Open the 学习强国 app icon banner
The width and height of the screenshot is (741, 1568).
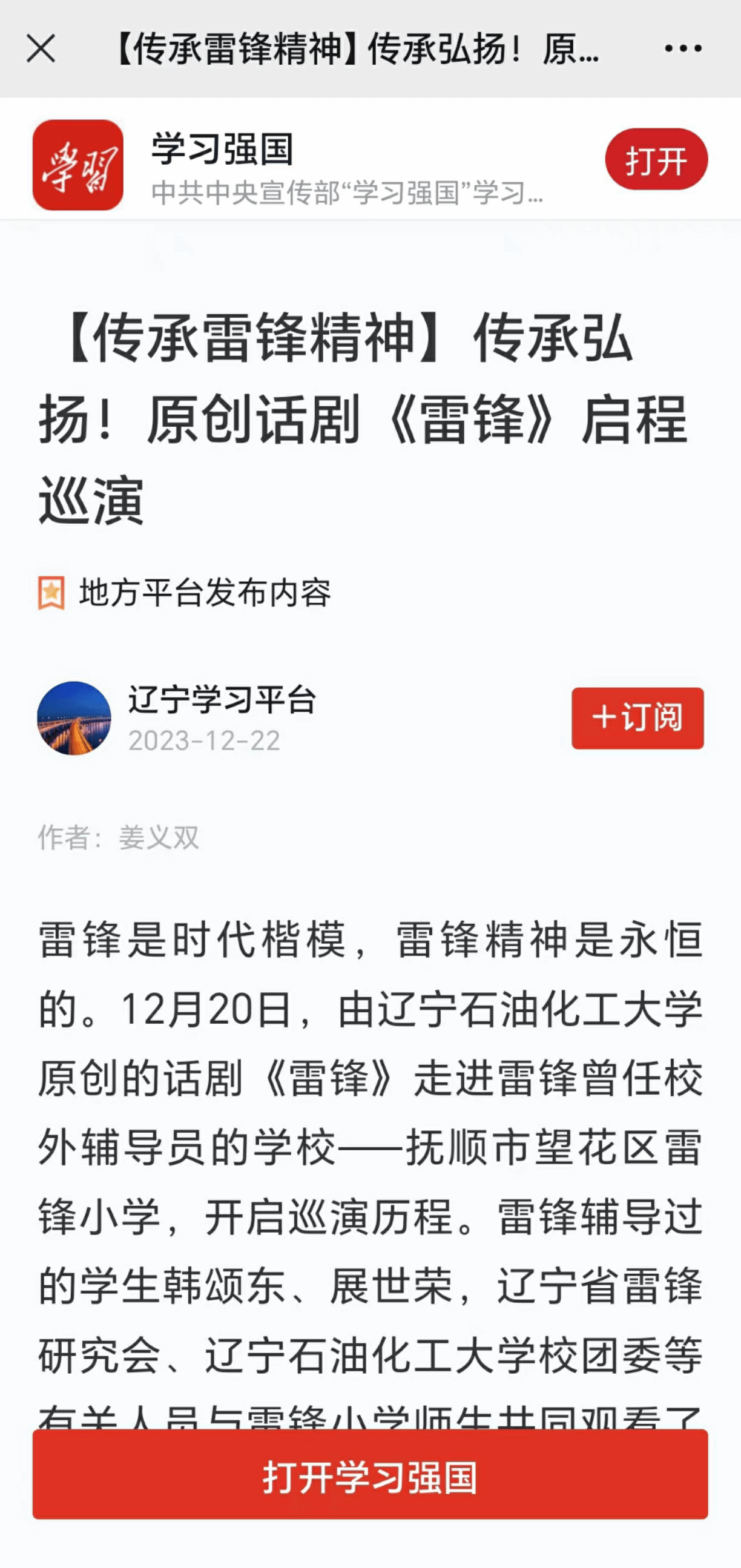click(78, 165)
